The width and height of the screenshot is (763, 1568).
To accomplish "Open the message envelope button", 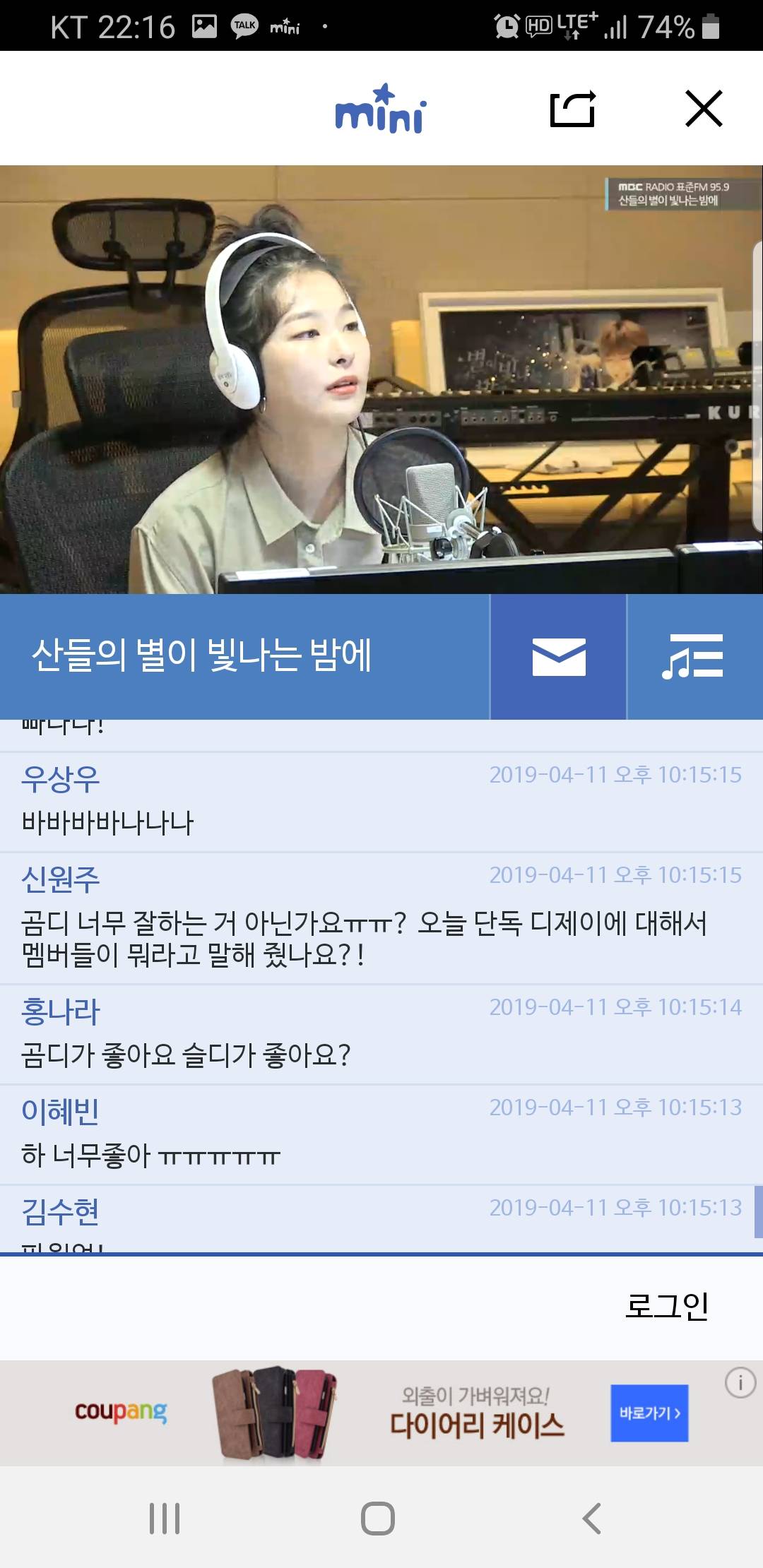I will click(558, 657).
